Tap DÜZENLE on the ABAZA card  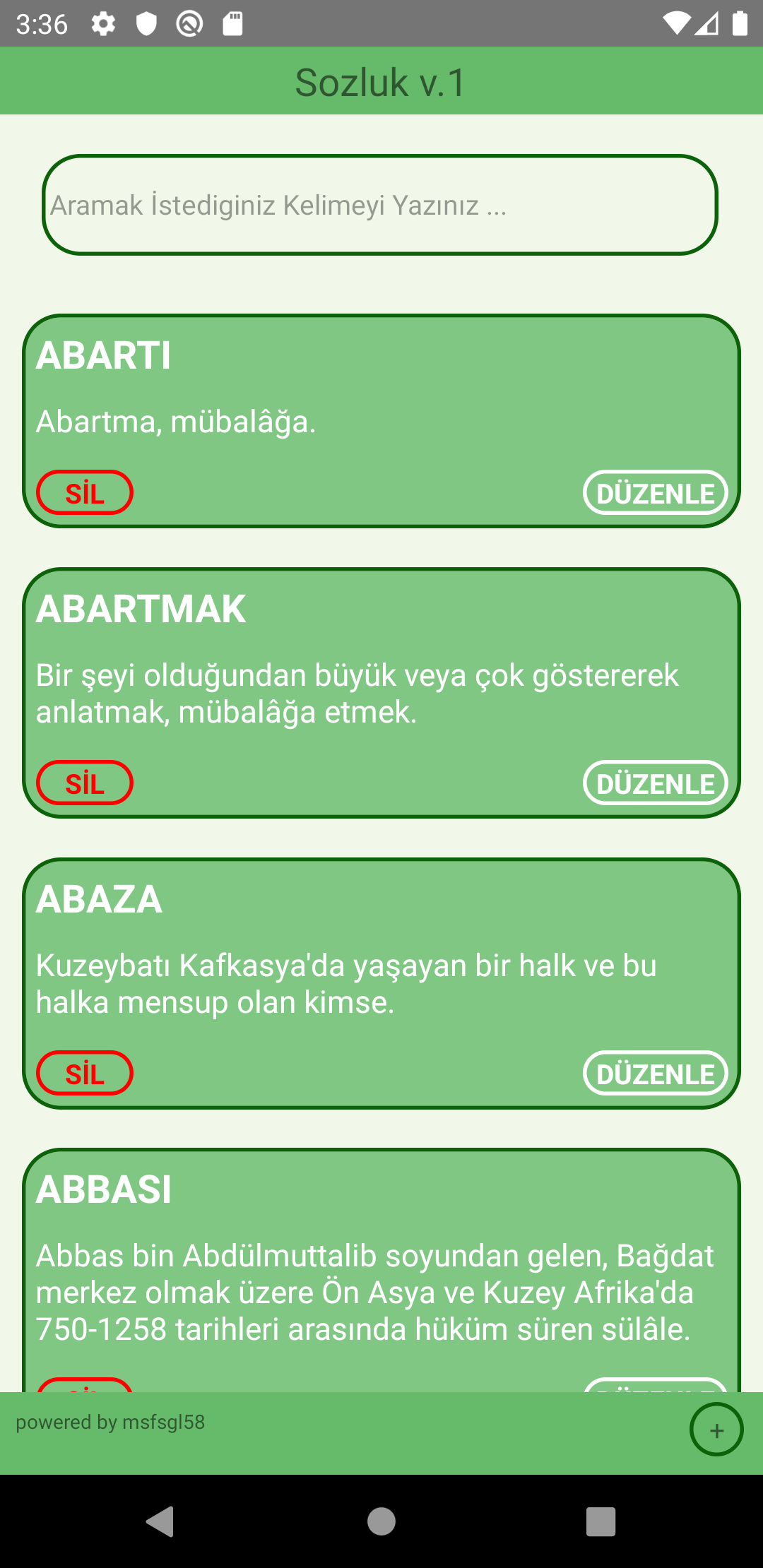pos(655,1074)
